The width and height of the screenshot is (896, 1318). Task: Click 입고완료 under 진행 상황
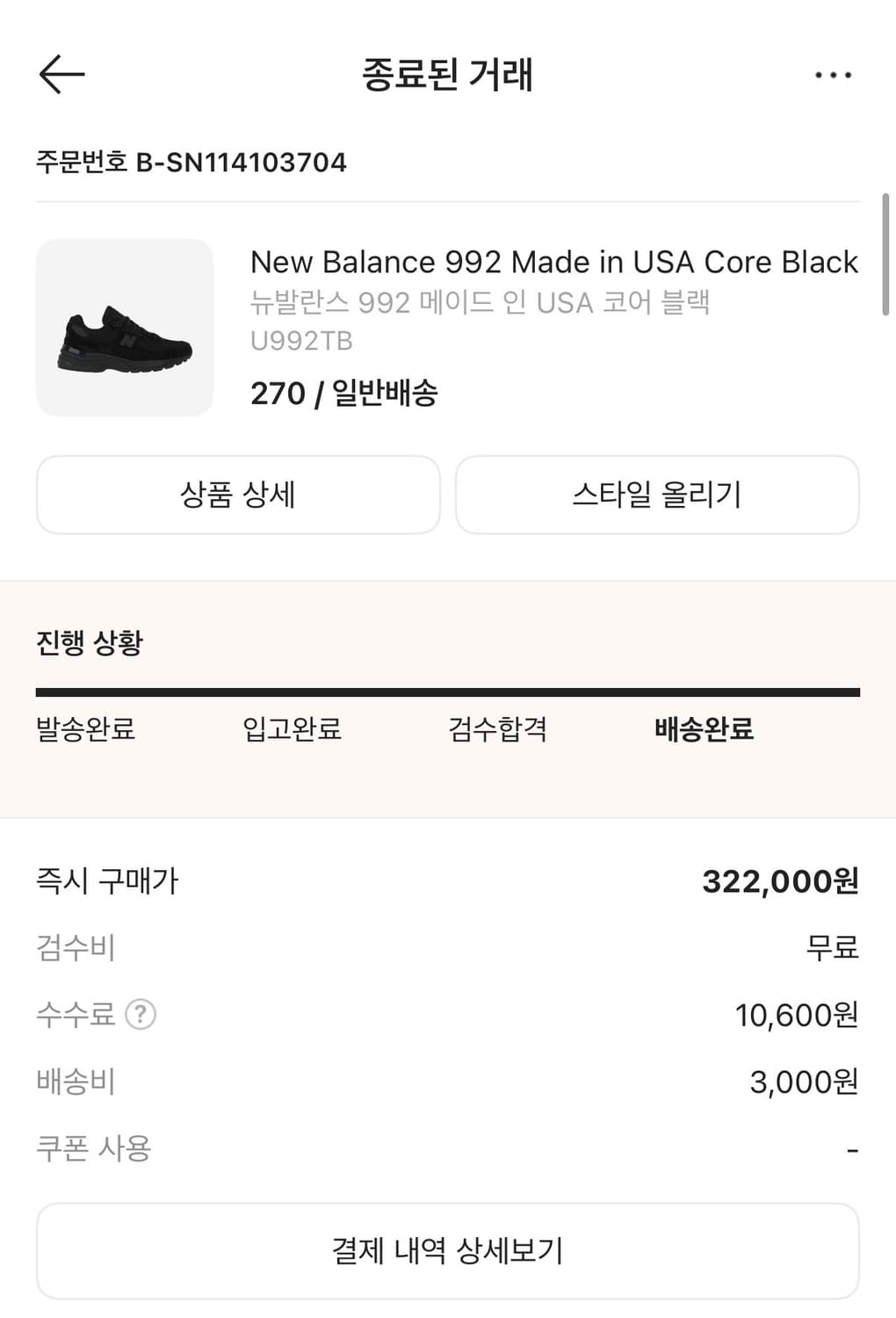pos(292,729)
